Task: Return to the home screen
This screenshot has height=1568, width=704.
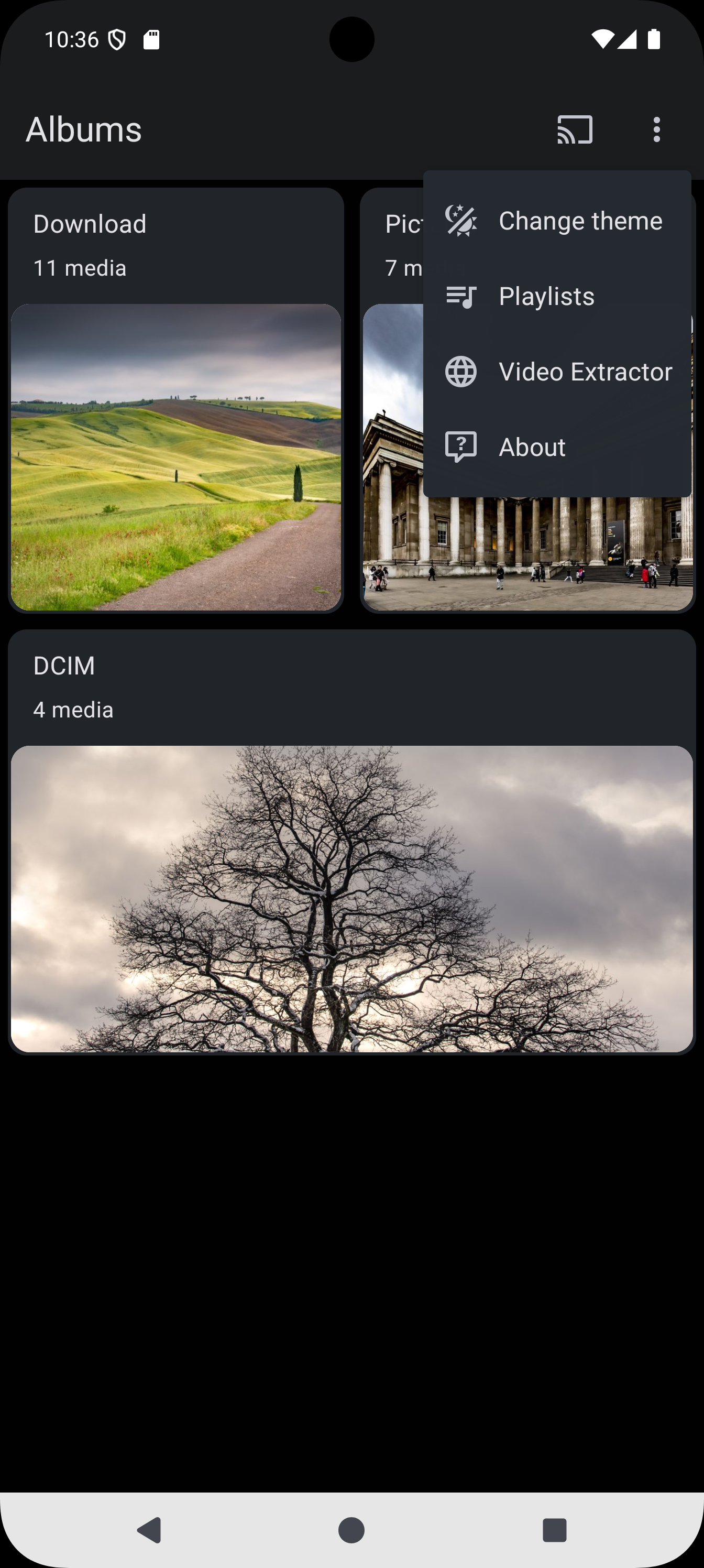Action: click(351, 1530)
